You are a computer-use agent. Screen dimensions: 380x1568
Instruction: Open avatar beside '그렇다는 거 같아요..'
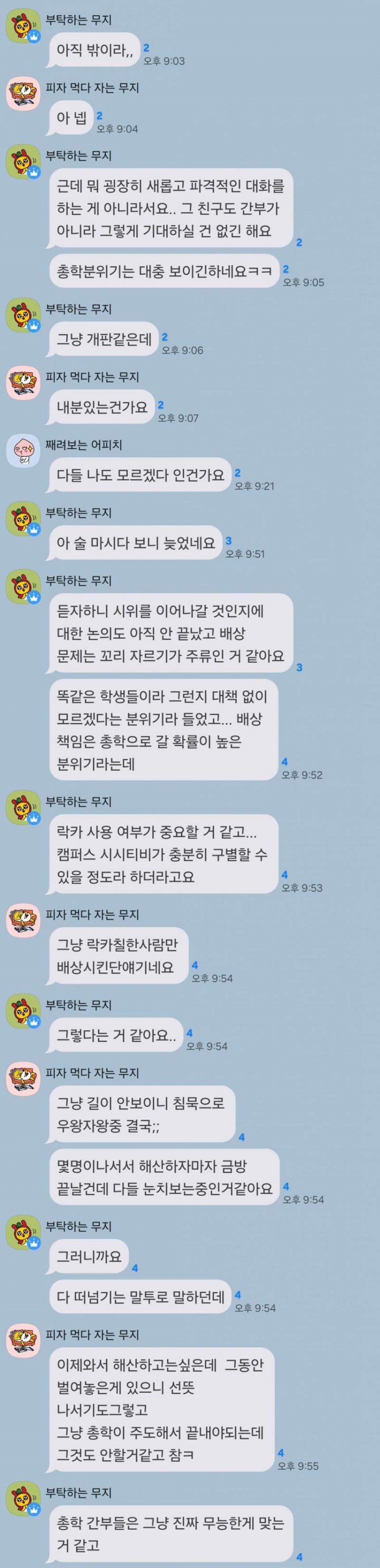pyautogui.click(x=22, y=1011)
